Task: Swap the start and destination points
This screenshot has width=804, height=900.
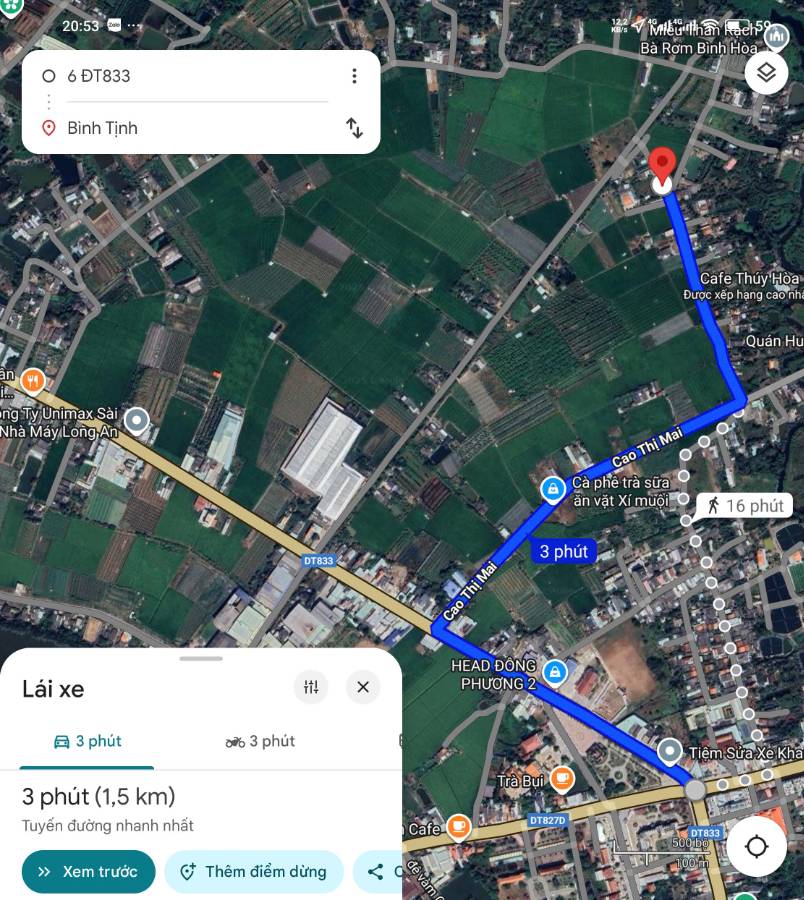Action: click(x=354, y=128)
